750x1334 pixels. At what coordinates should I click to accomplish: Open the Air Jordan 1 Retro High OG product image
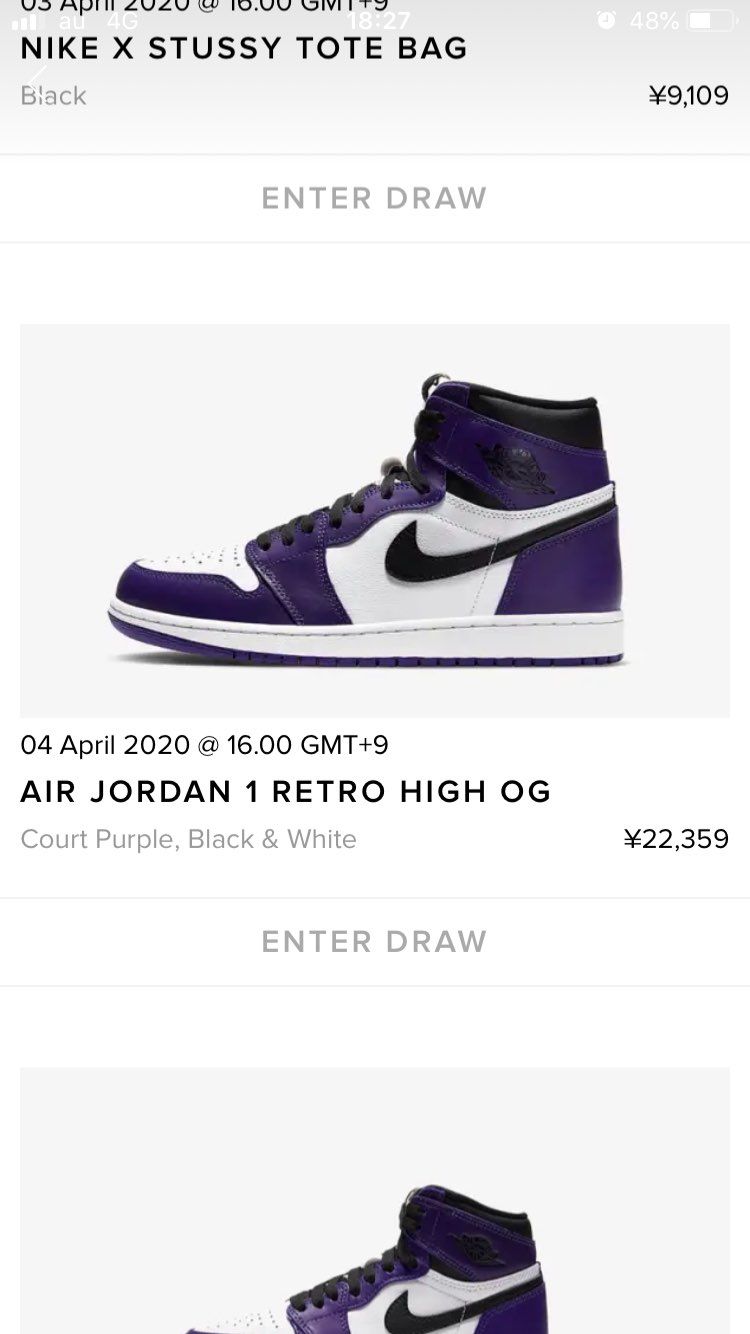pos(374,520)
